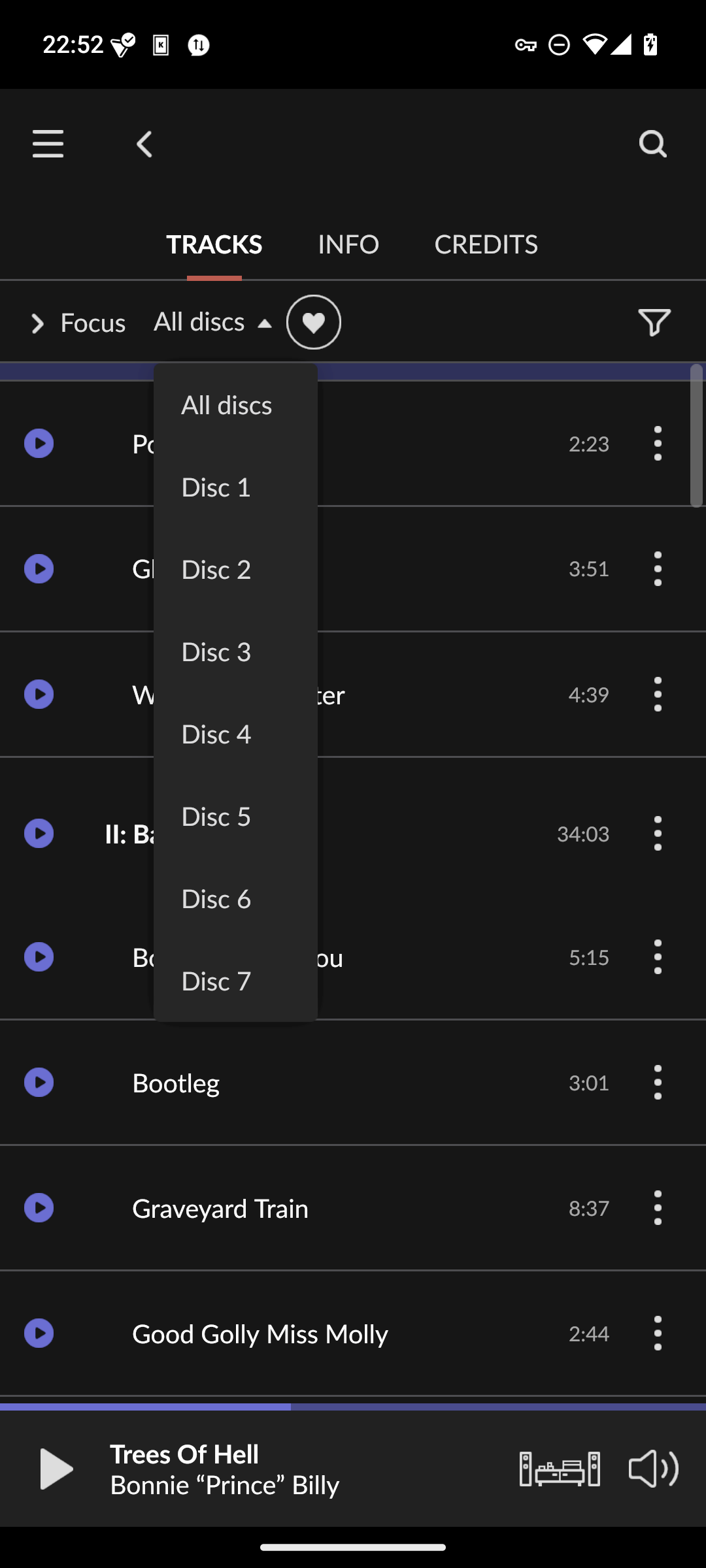Switch to the INFO tab
Viewport: 706px width, 1568px height.
pyautogui.click(x=348, y=244)
